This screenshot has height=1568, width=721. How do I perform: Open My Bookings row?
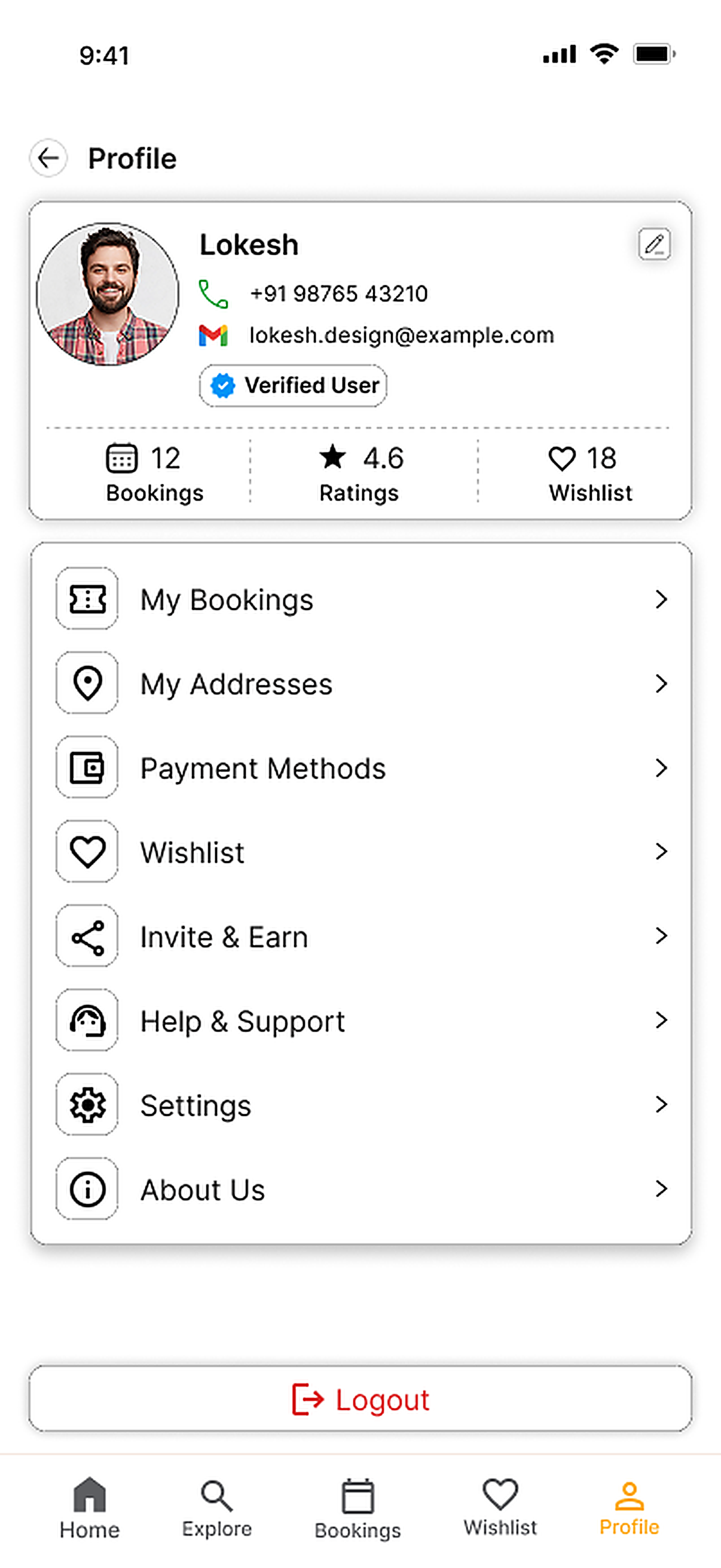click(361, 599)
